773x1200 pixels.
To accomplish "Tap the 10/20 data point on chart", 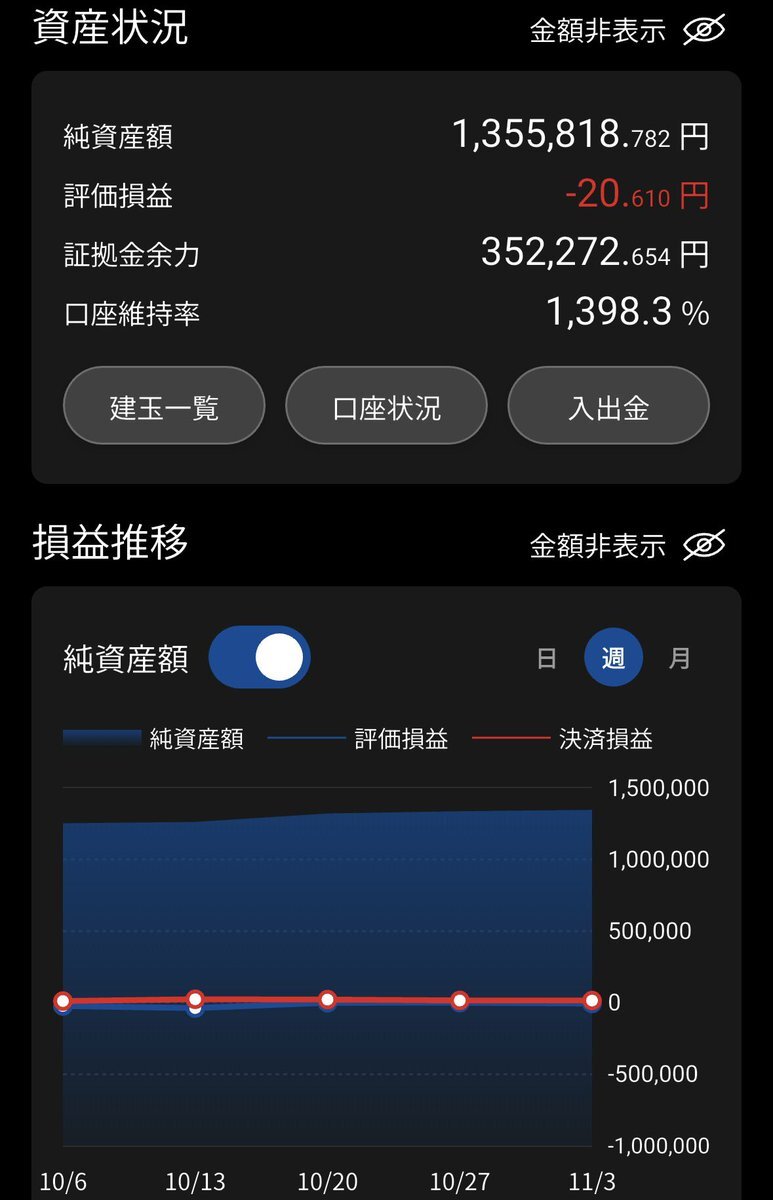I will point(328,1000).
